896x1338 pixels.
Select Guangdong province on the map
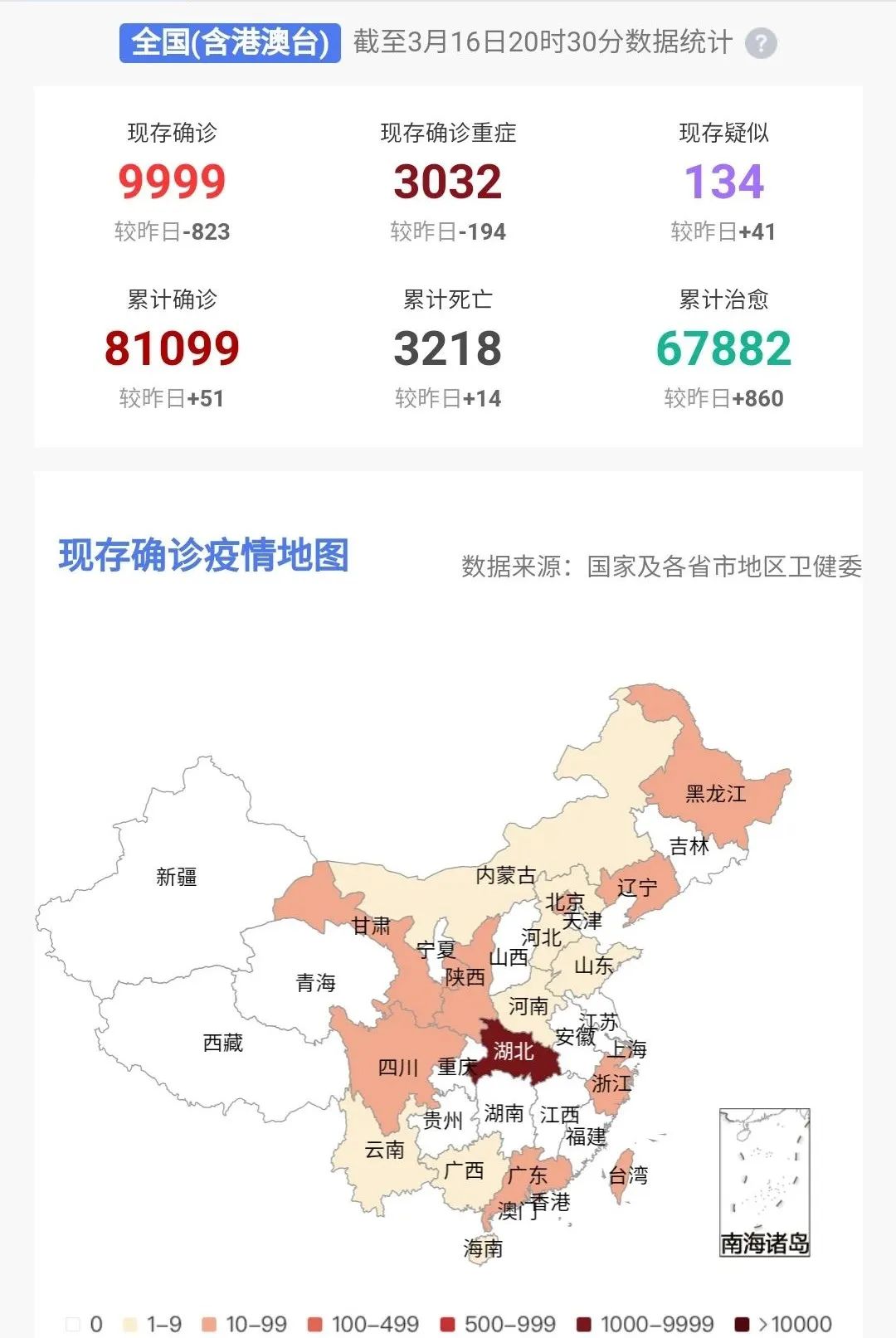tap(528, 1175)
